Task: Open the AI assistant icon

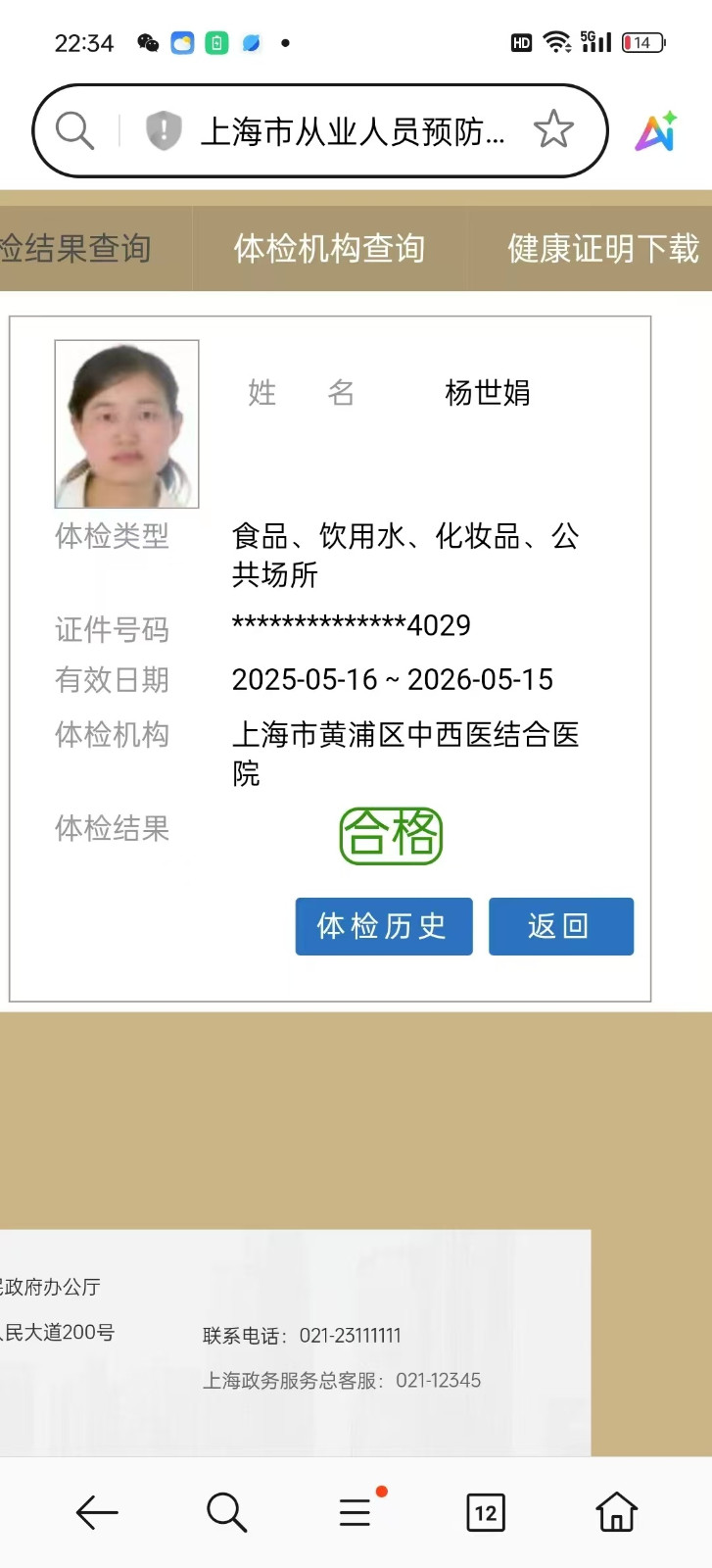Action: pyautogui.click(x=656, y=131)
